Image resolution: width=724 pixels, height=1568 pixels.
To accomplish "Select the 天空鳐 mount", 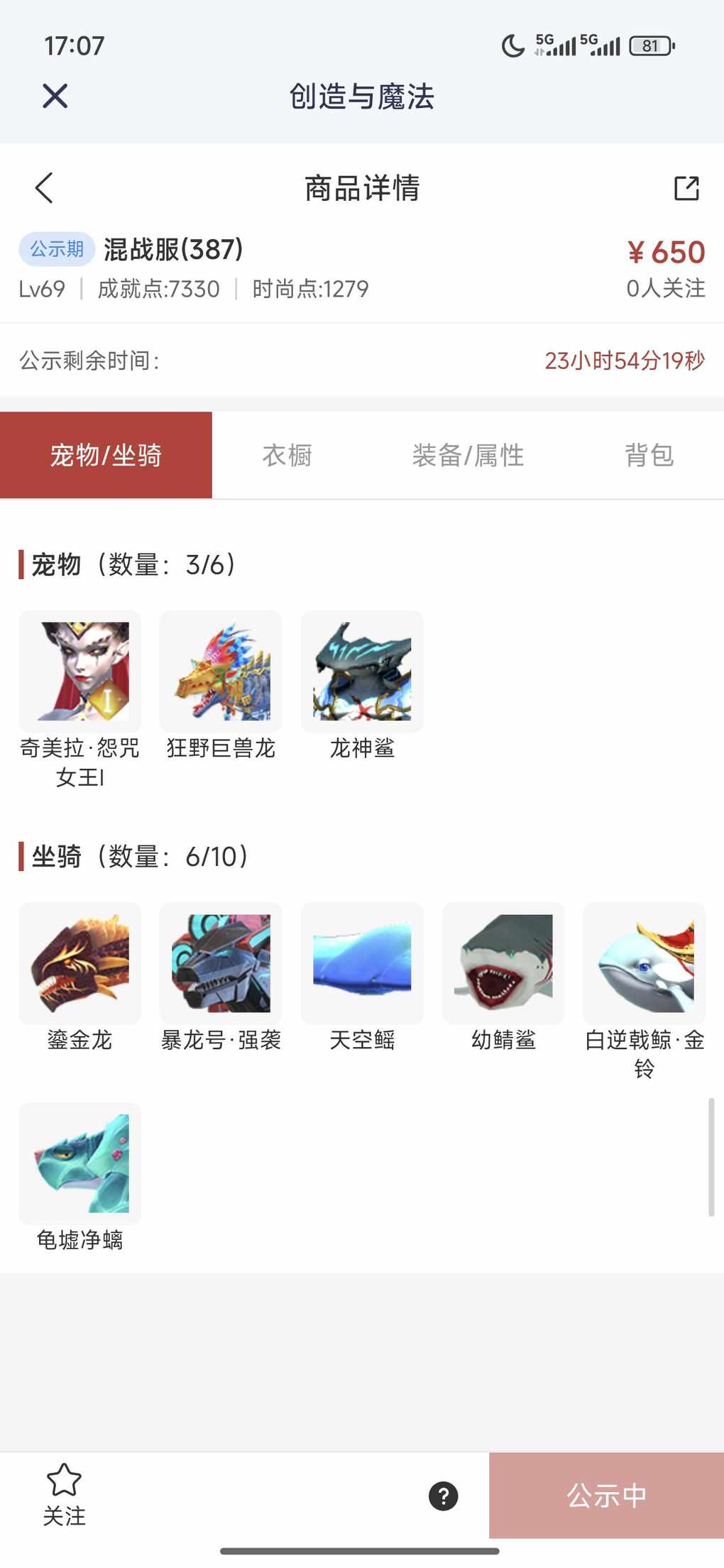I will tap(362, 963).
